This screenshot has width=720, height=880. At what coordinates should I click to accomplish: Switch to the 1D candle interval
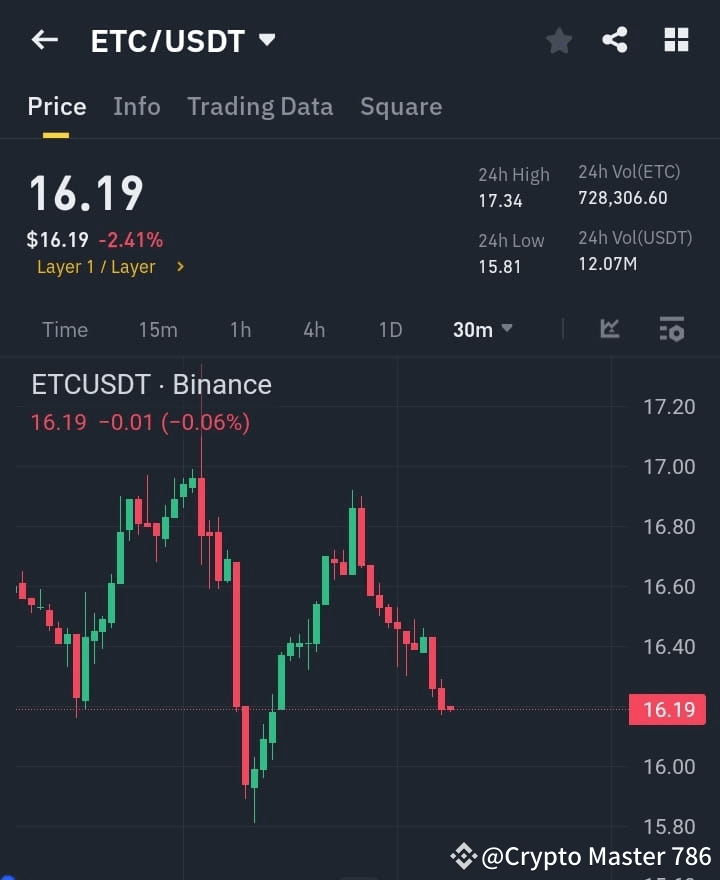click(390, 330)
